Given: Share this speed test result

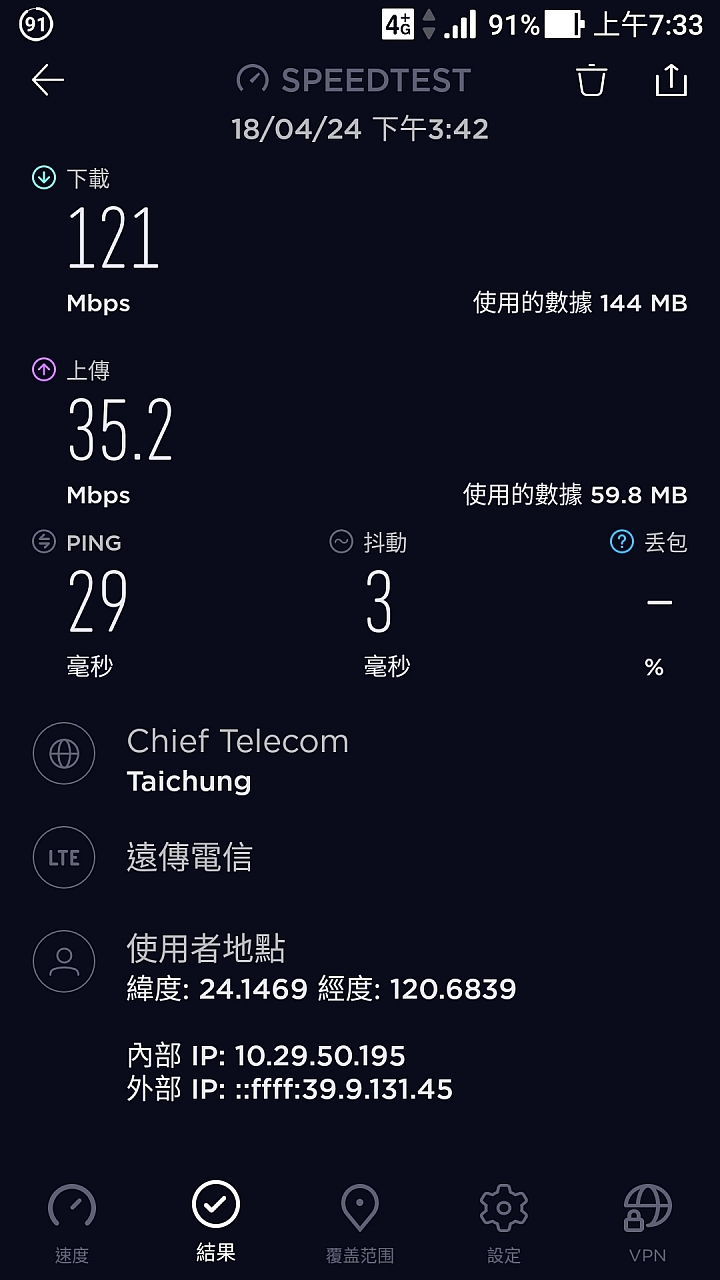Looking at the screenshot, I should (x=671, y=80).
